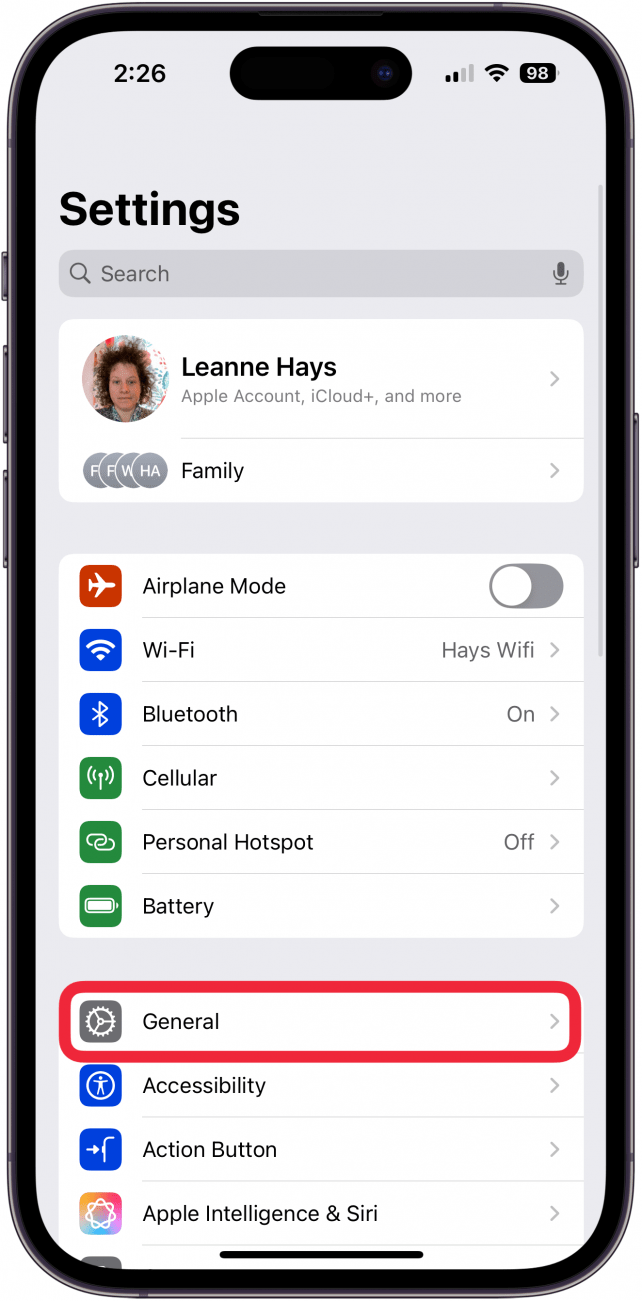This screenshot has width=642, height=1301.
Task: Tap the Search field in Settings
Action: tap(300, 274)
